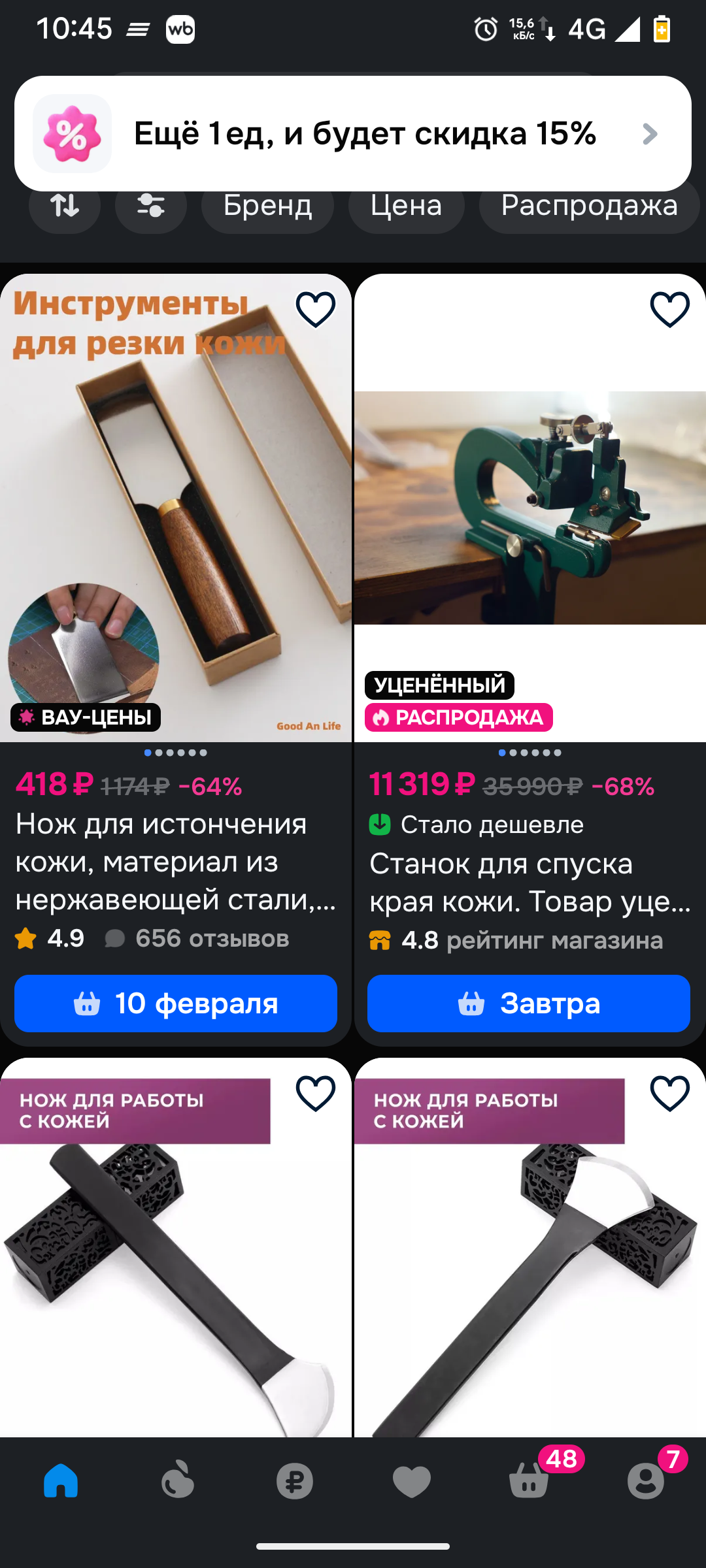
Task: Select the Цена filter chip
Action: (x=406, y=206)
